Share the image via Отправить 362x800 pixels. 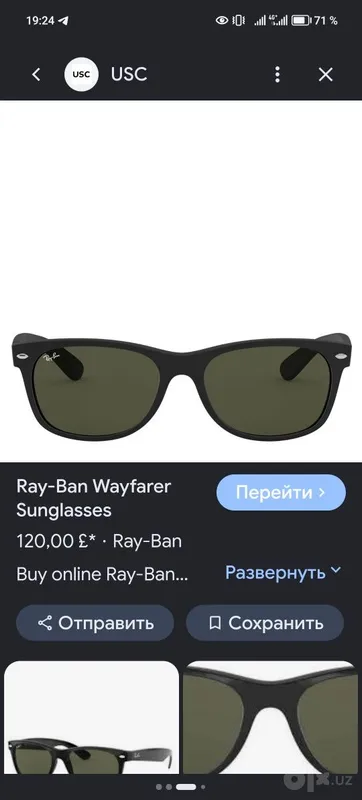(95, 622)
